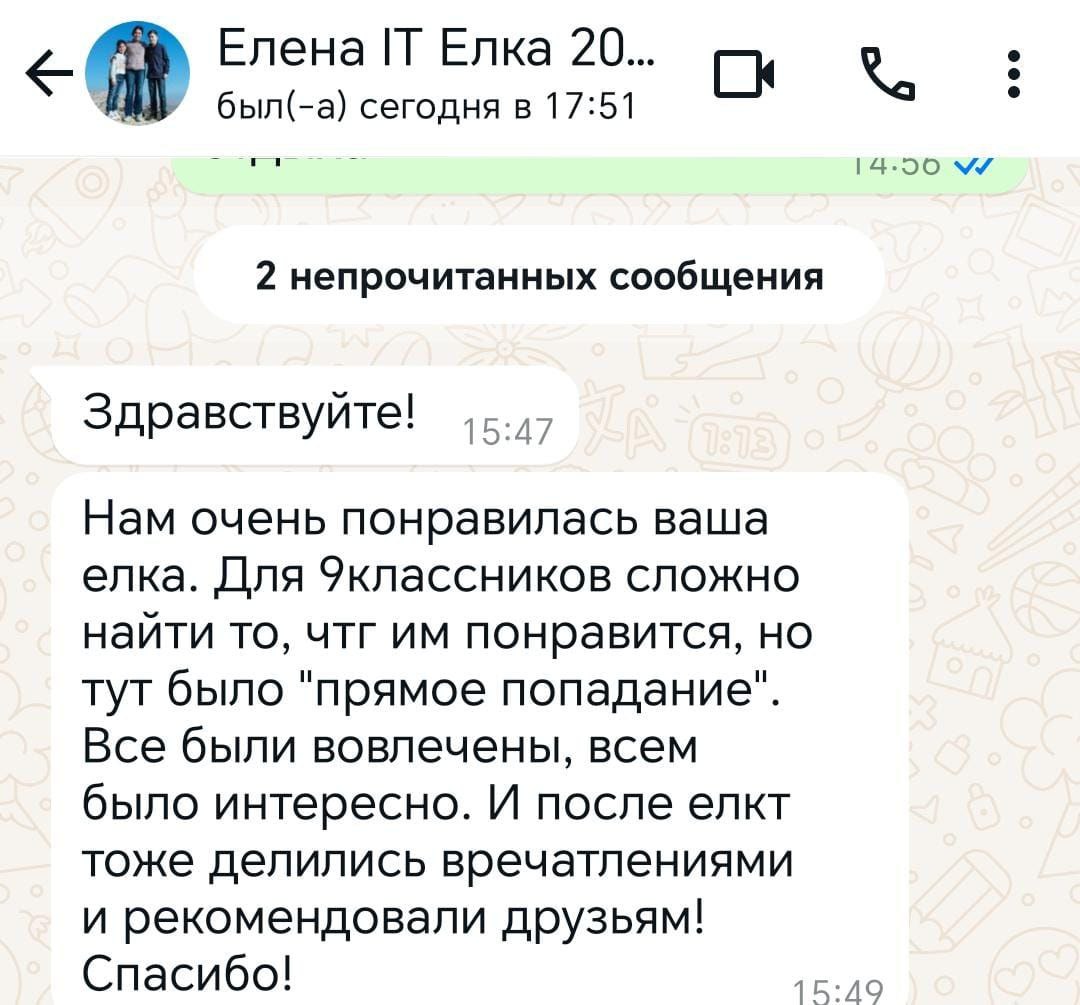Open Елена IT Елка profile photo

(138, 73)
